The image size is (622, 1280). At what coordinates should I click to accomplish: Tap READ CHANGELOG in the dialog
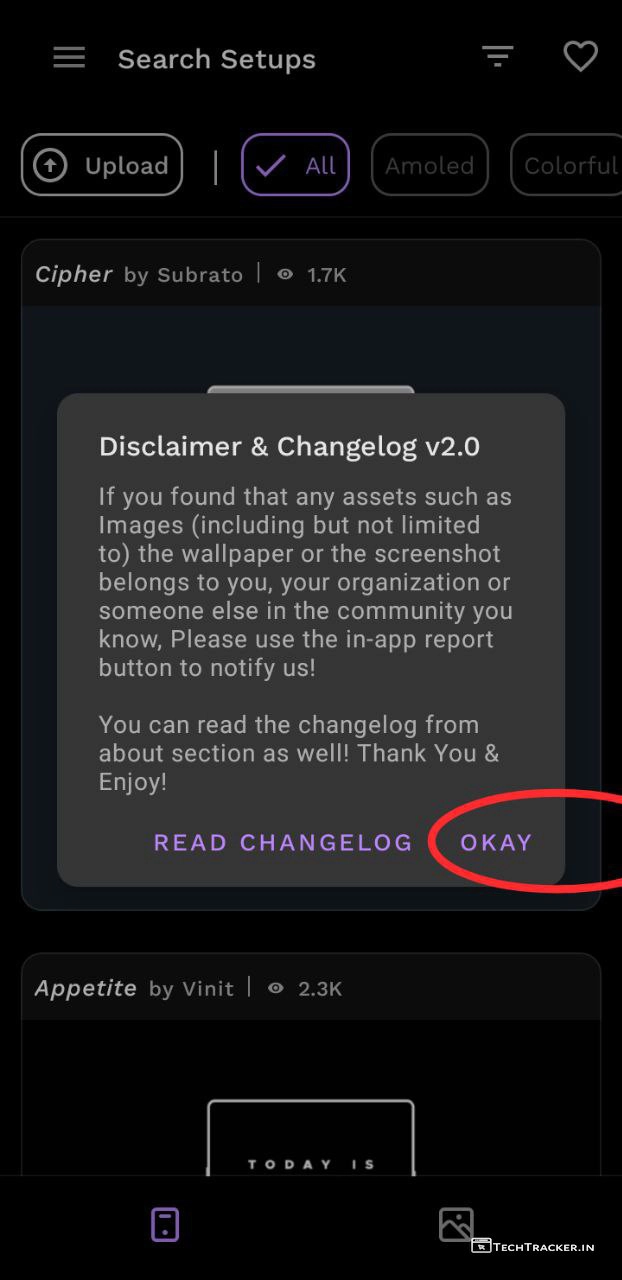tap(283, 842)
